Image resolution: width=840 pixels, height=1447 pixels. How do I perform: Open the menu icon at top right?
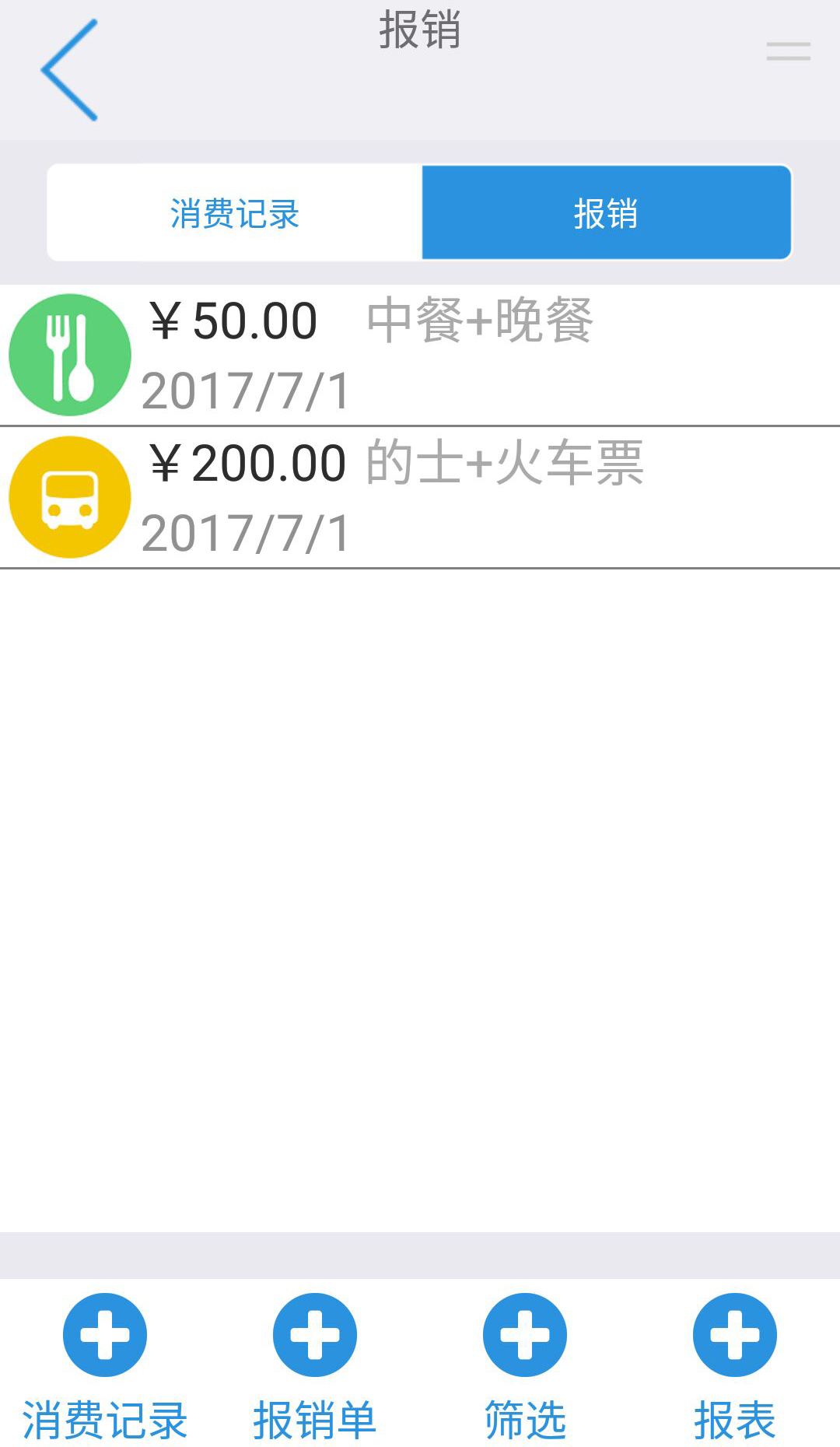(x=788, y=51)
